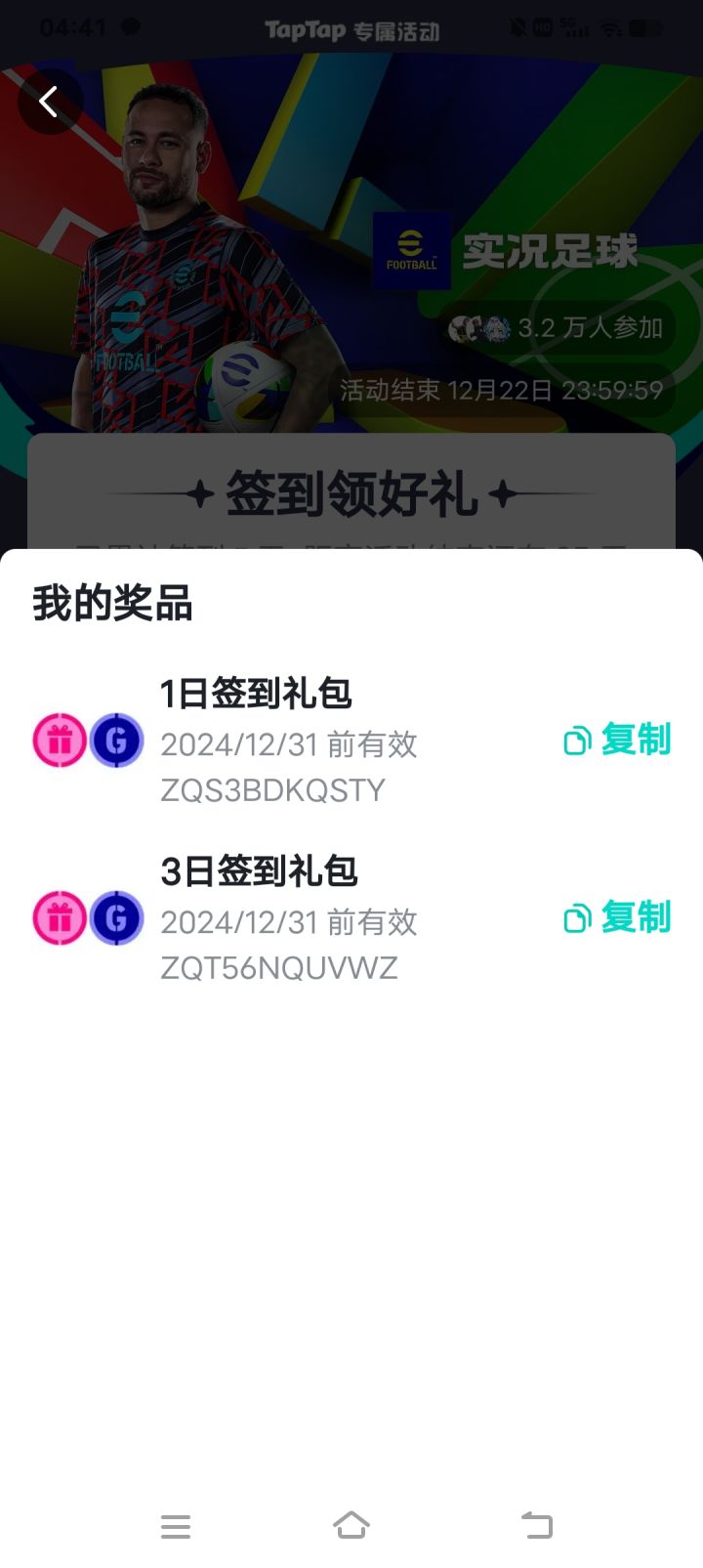This screenshot has width=703, height=1568.
Task: Tap 复制 for the 1日签到礼包 code
Action: click(636, 741)
